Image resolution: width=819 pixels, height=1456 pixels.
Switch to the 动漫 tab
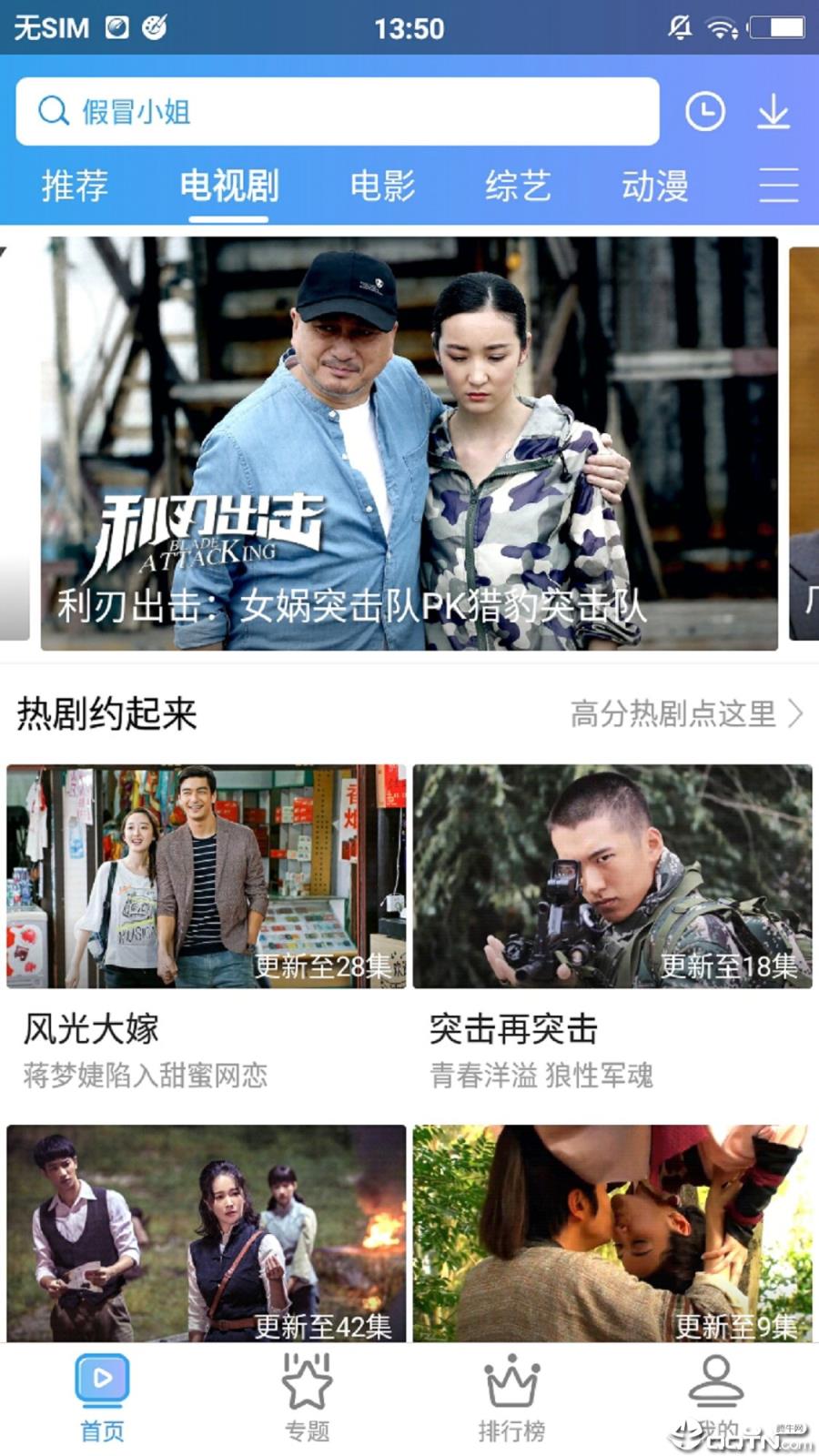657,187
